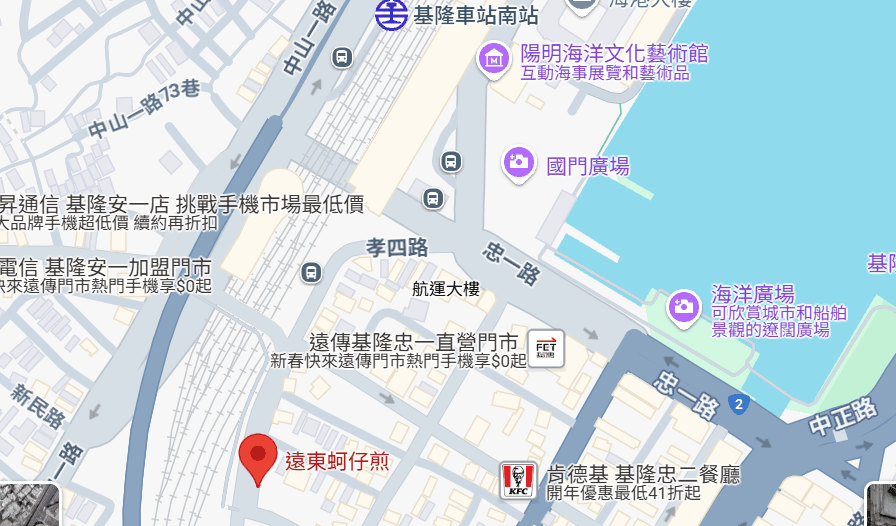Open the 海洋廣場 place marker
Screen dimensions: 896x526
[x=684, y=306]
